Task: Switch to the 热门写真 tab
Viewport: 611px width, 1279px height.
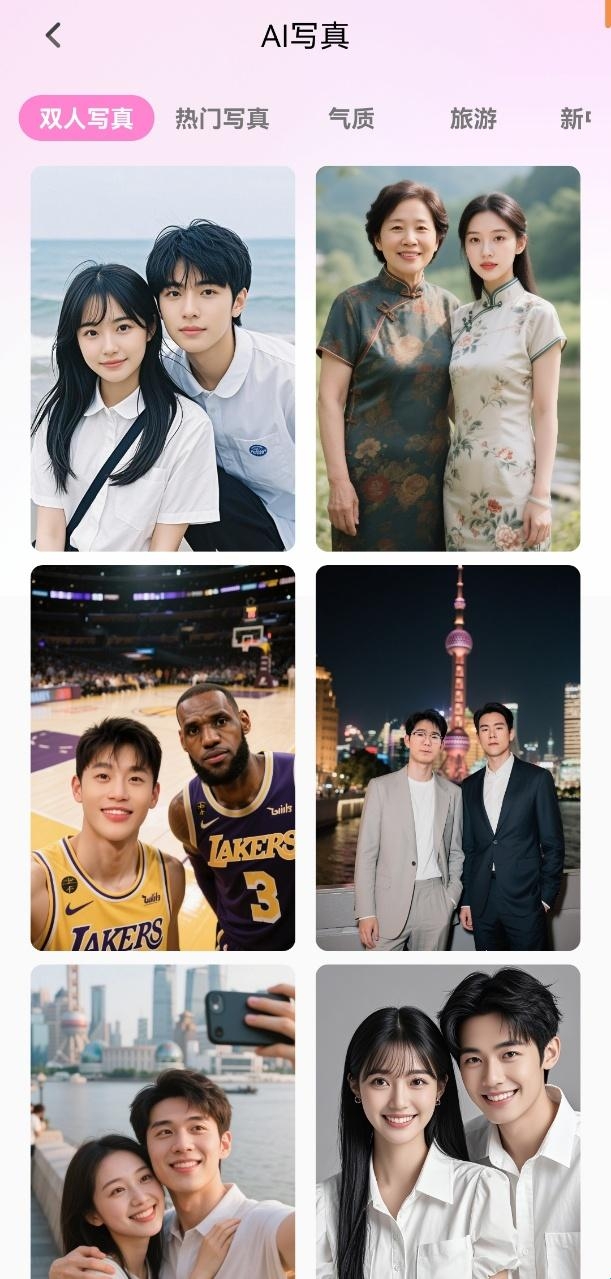Action: [x=222, y=119]
